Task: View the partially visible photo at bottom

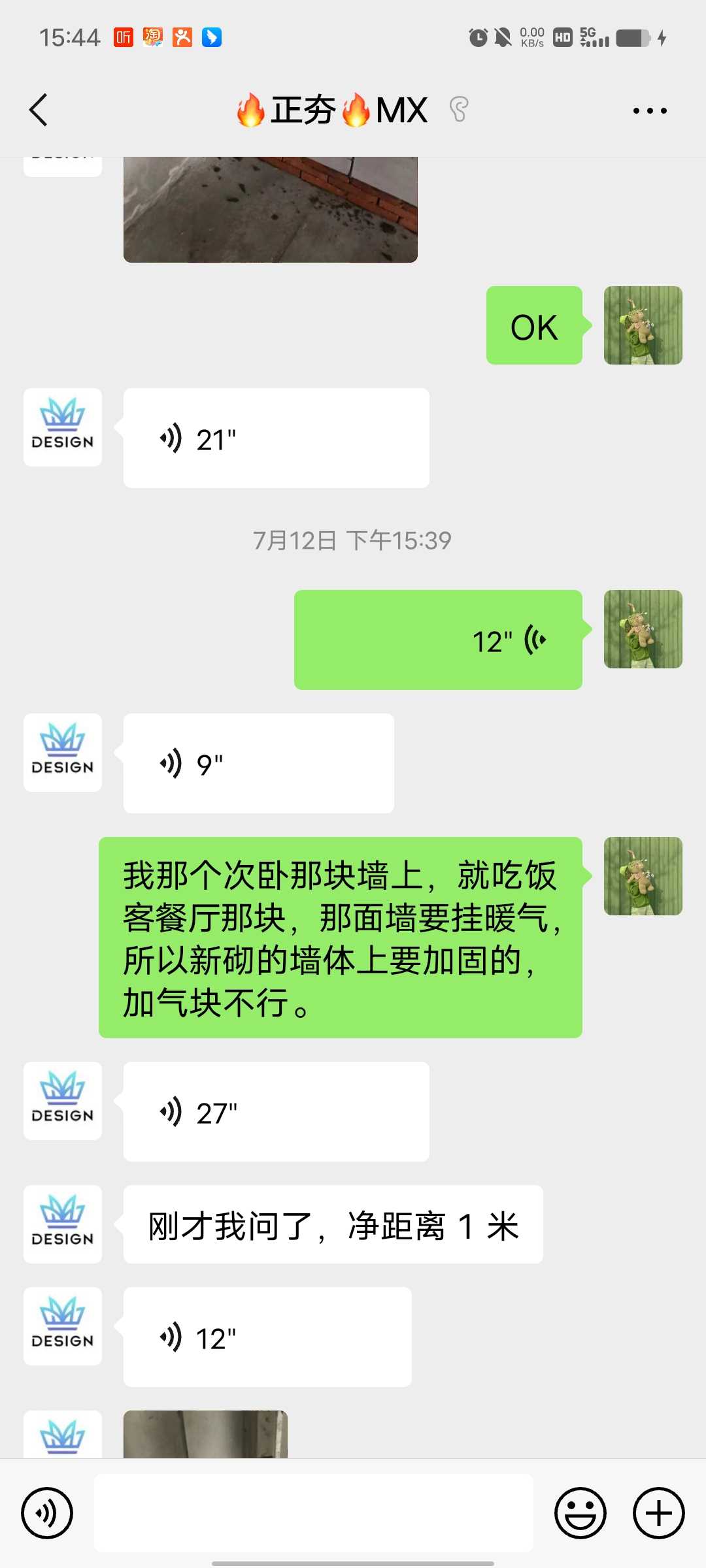Action: [x=205, y=1434]
